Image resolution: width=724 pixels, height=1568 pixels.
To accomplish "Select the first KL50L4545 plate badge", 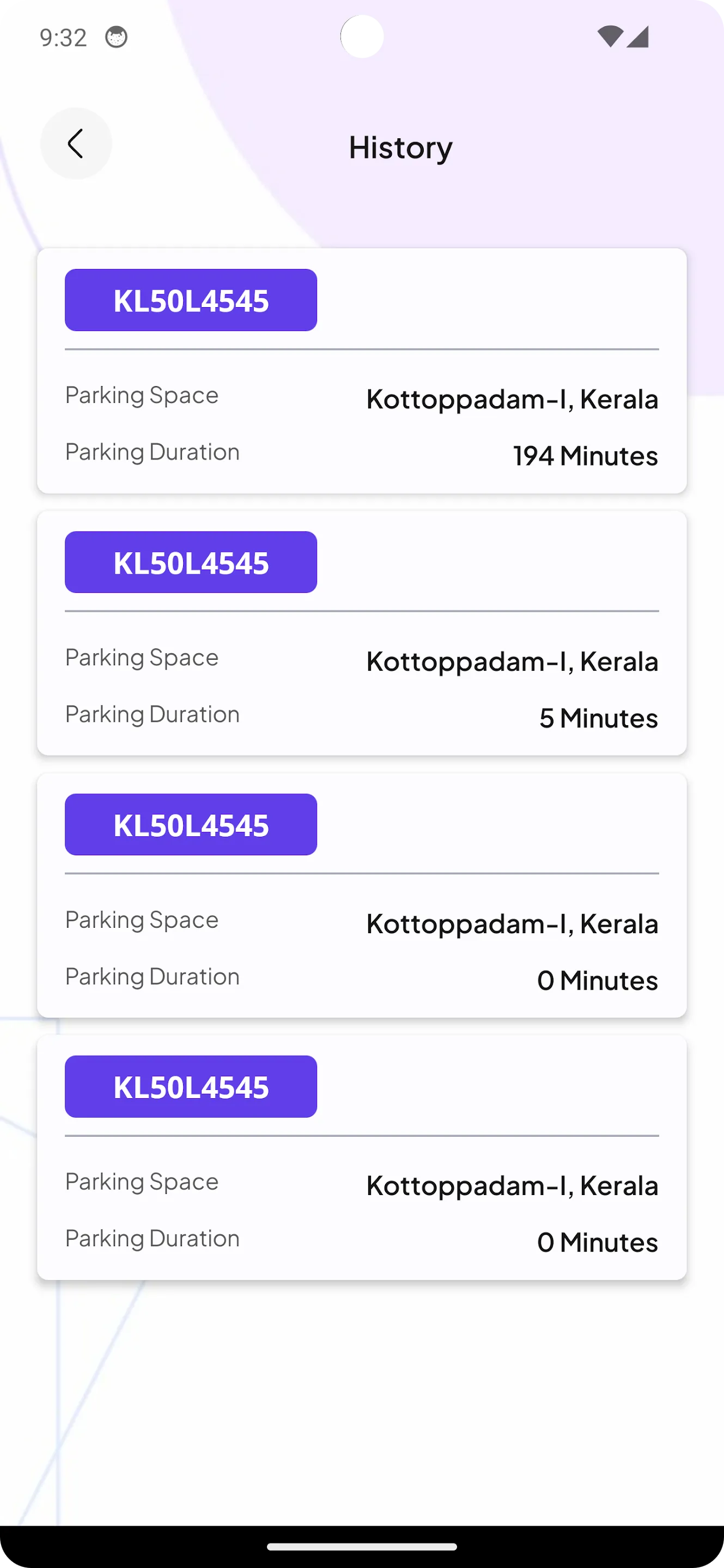I will (x=191, y=299).
